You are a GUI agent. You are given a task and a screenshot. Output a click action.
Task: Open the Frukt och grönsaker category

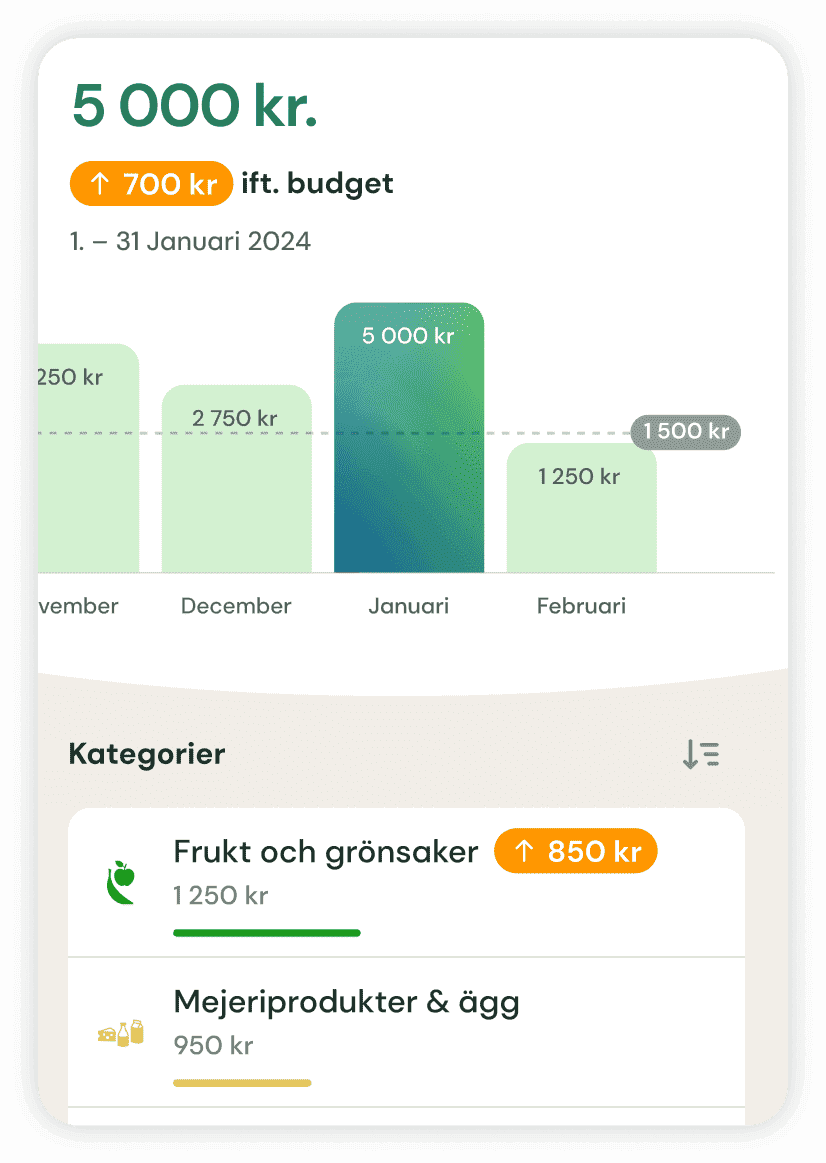(x=406, y=882)
